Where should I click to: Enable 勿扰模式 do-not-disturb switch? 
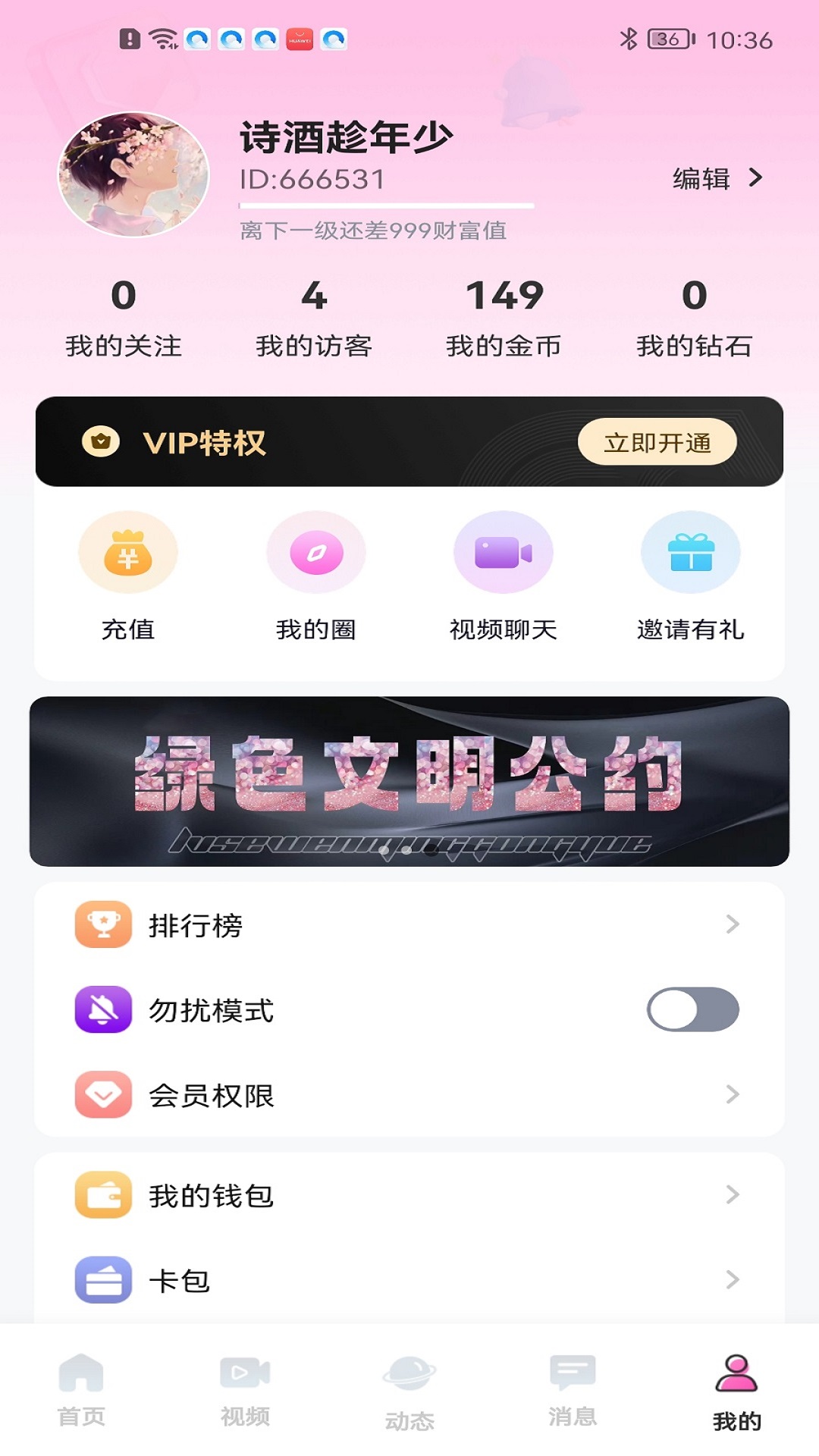692,1009
